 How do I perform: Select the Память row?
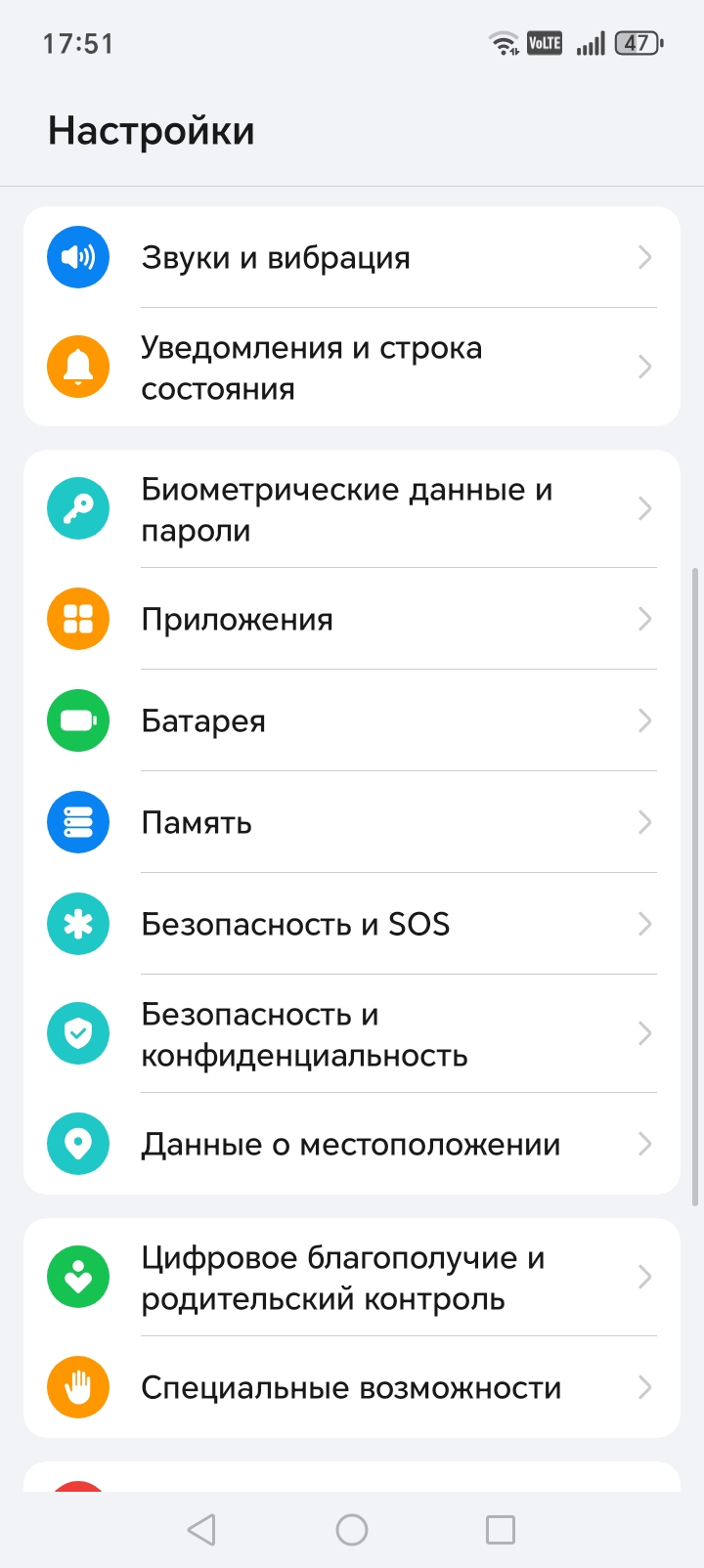[x=352, y=823]
